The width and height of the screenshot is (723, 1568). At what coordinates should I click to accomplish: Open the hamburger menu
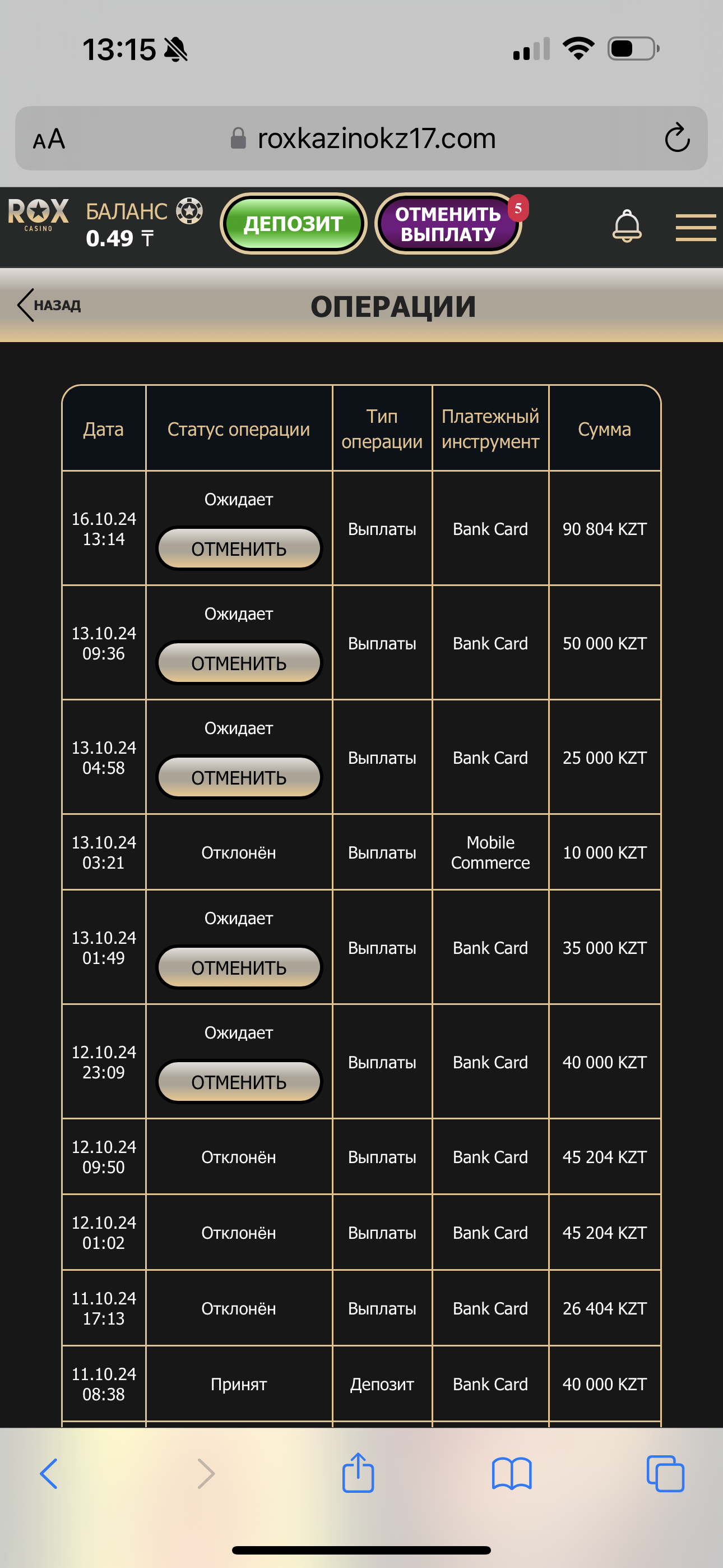point(696,227)
